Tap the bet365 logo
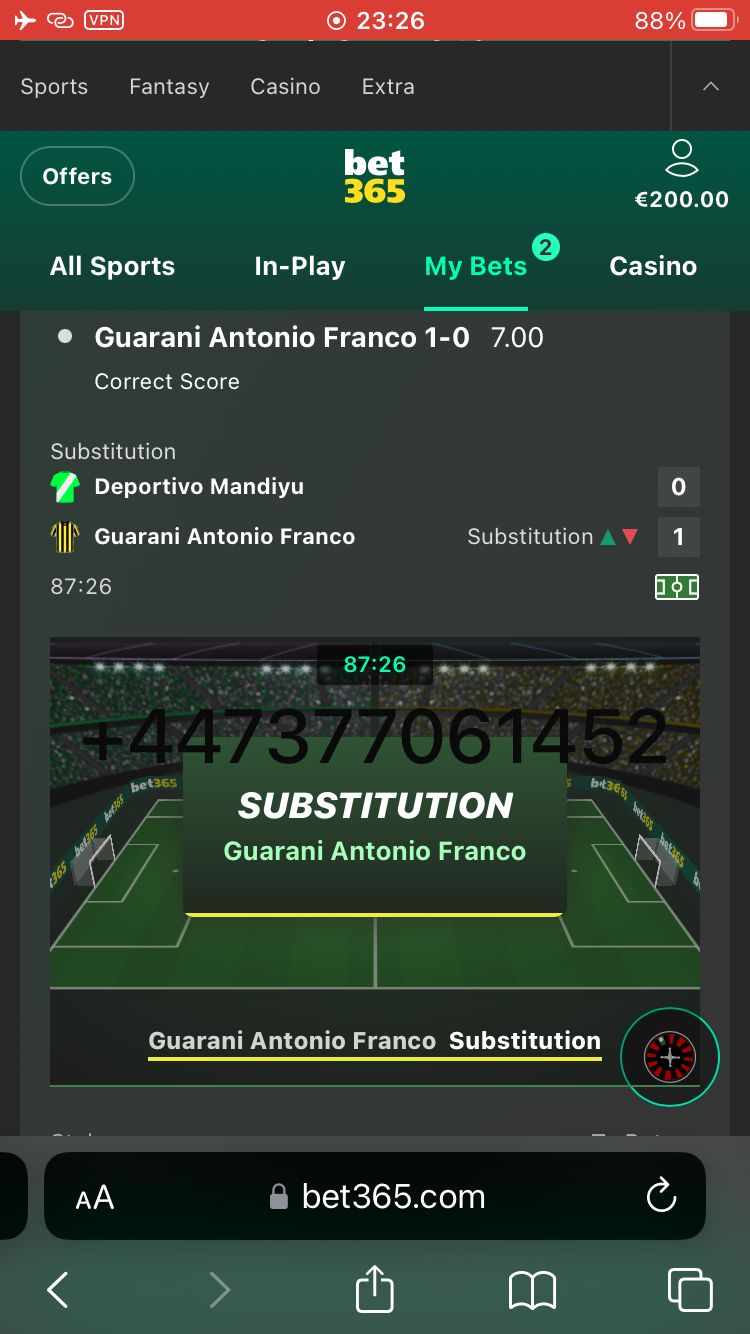This screenshot has height=1334, width=750. pos(374,175)
